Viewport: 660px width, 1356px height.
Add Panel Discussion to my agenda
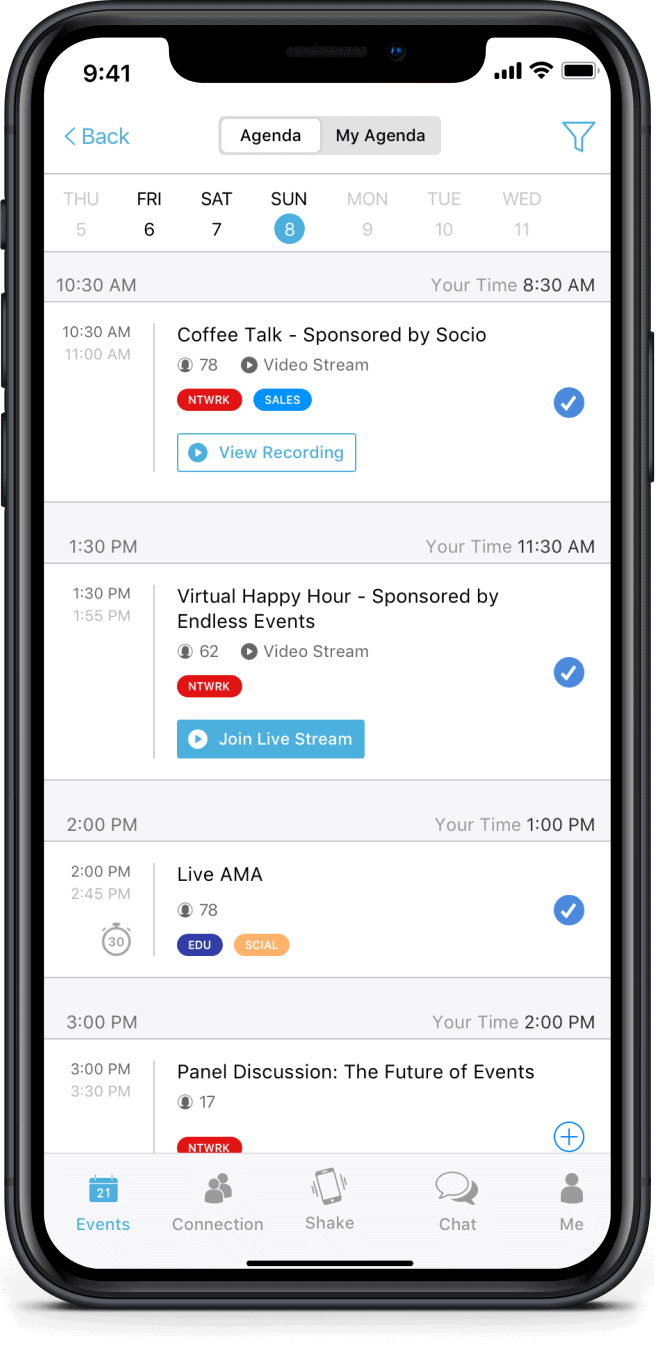569,1136
